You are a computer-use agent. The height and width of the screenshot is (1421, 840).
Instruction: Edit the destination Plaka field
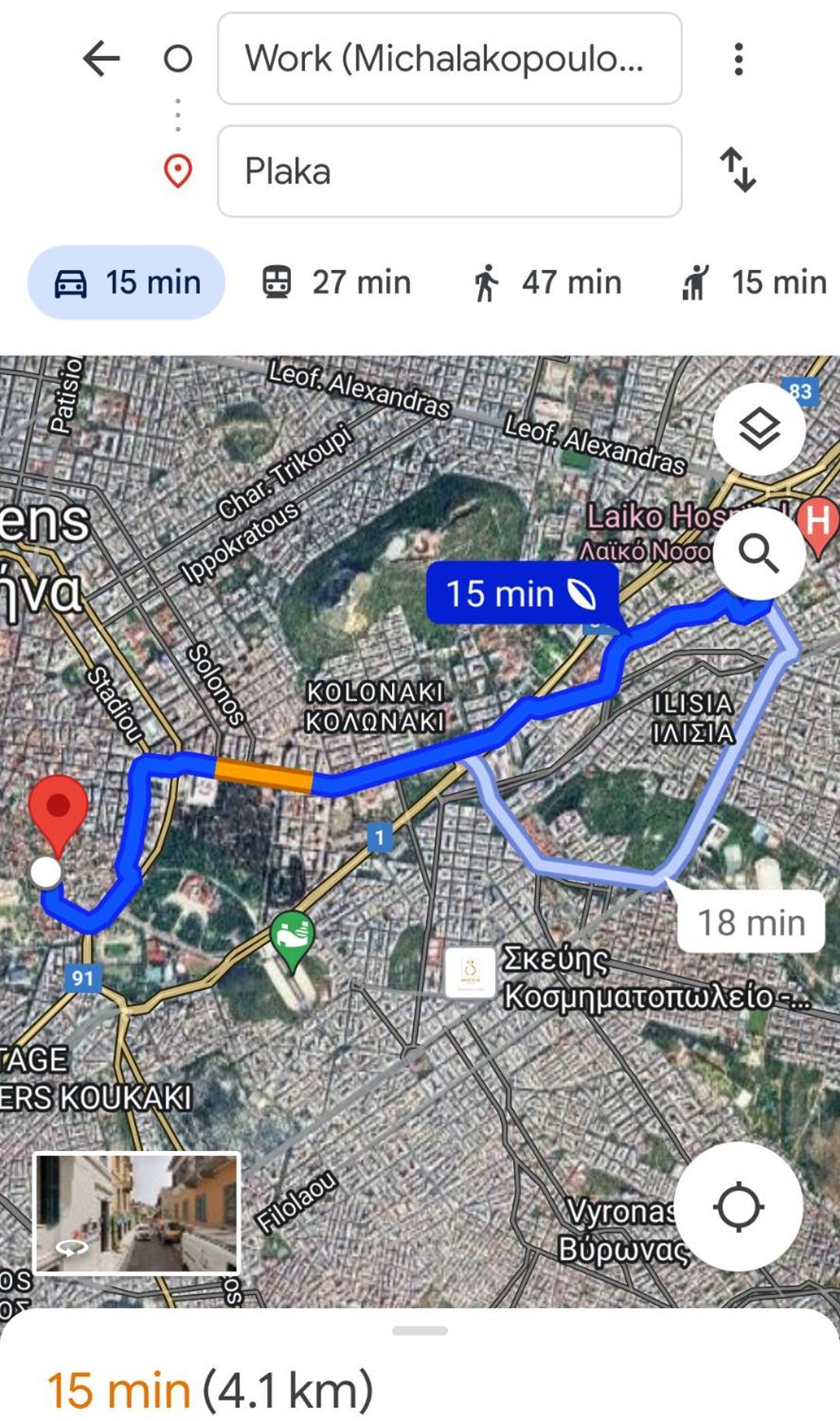click(x=449, y=171)
